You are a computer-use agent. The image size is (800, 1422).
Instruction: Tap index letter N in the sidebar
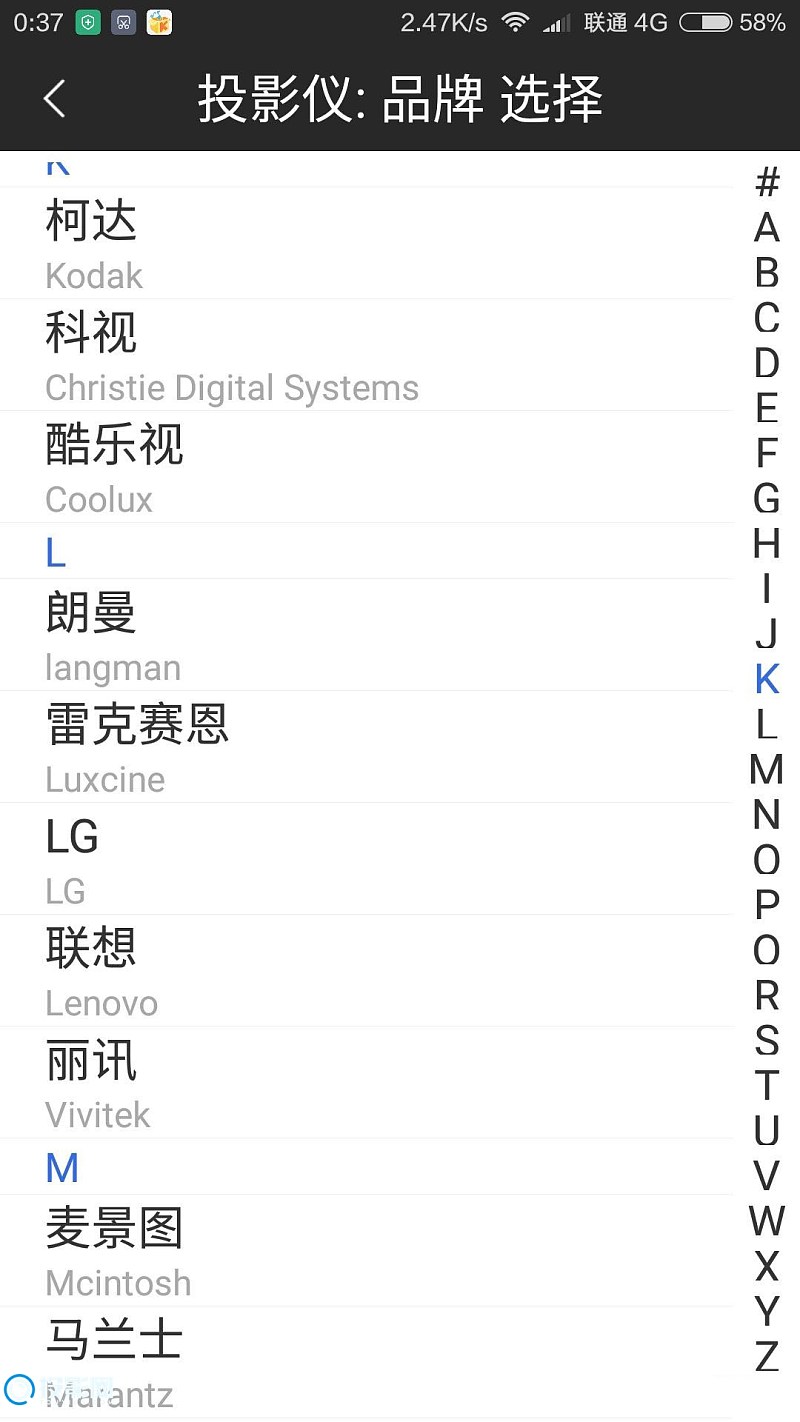(767, 815)
